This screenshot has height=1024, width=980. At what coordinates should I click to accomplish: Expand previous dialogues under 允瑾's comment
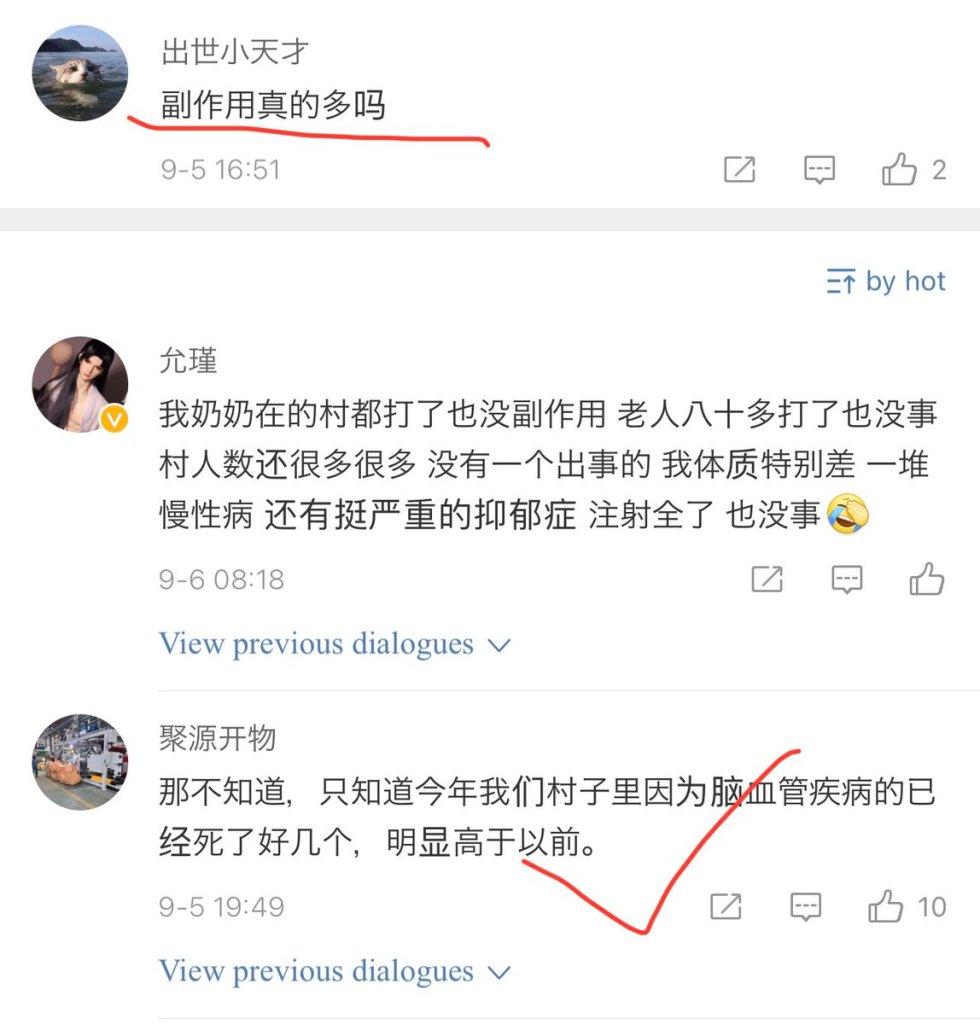(335, 644)
